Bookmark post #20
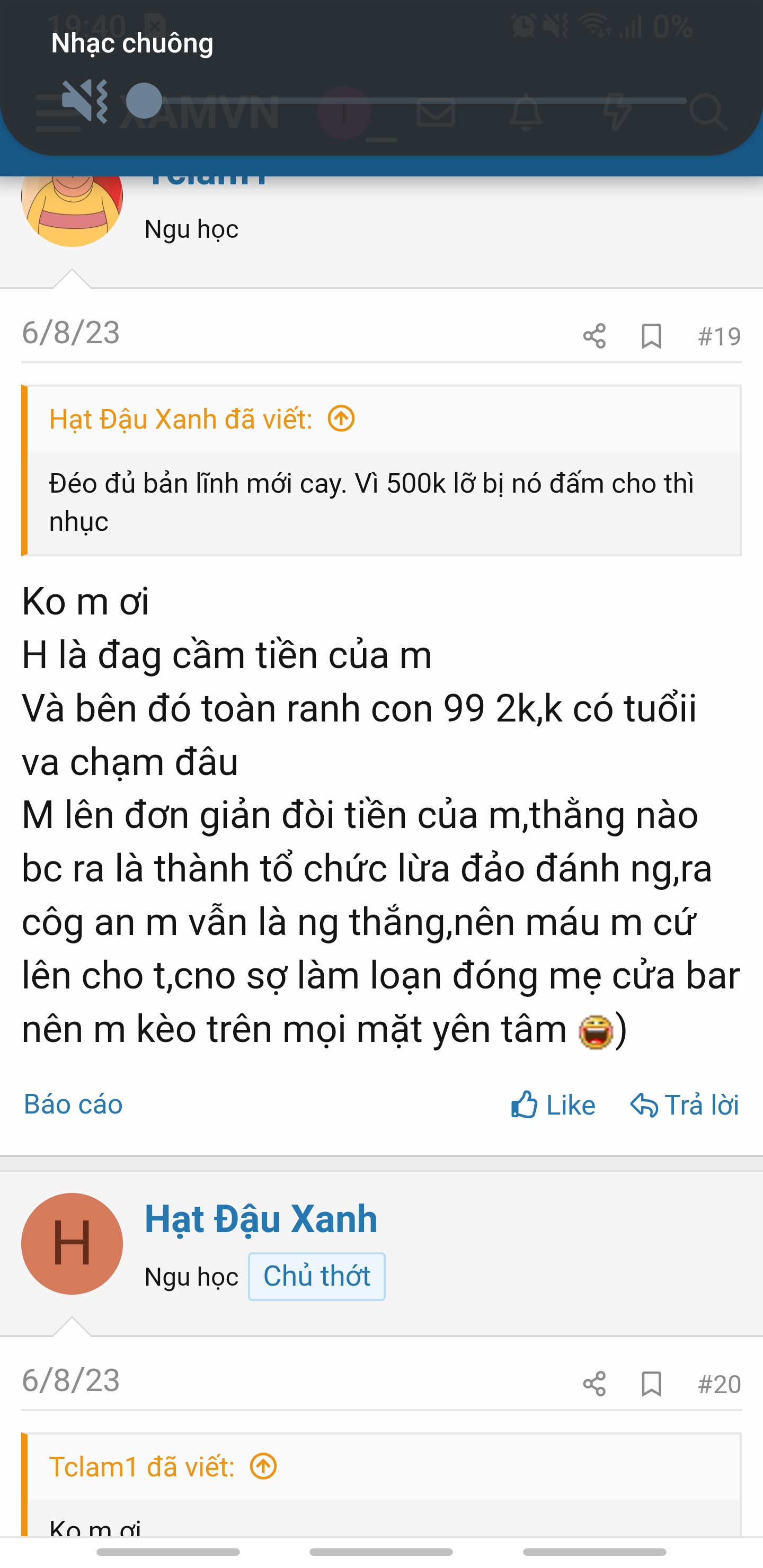The width and height of the screenshot is (763, 1568). pyautogui.click(x=651, y=1384)
